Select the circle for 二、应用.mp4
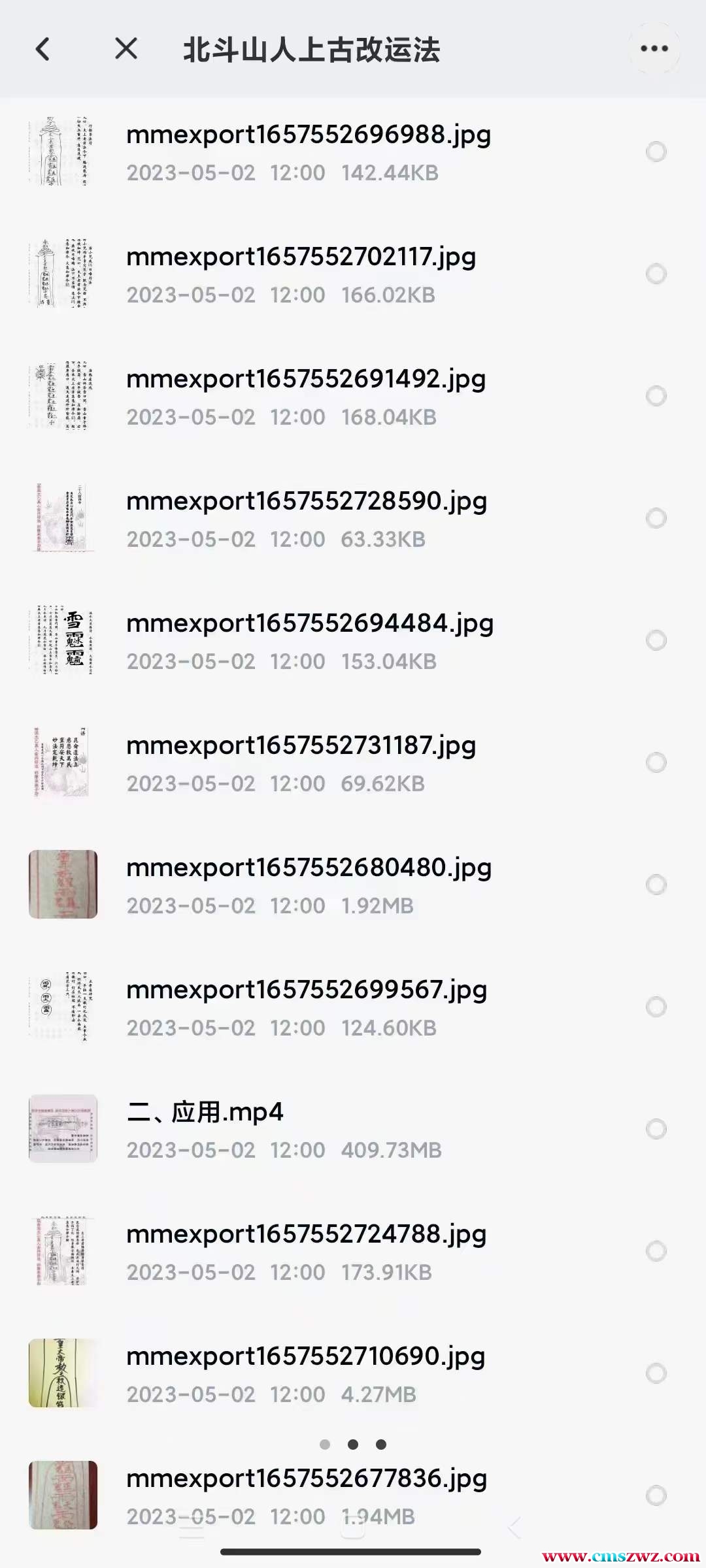 (x=656, y=1129)
